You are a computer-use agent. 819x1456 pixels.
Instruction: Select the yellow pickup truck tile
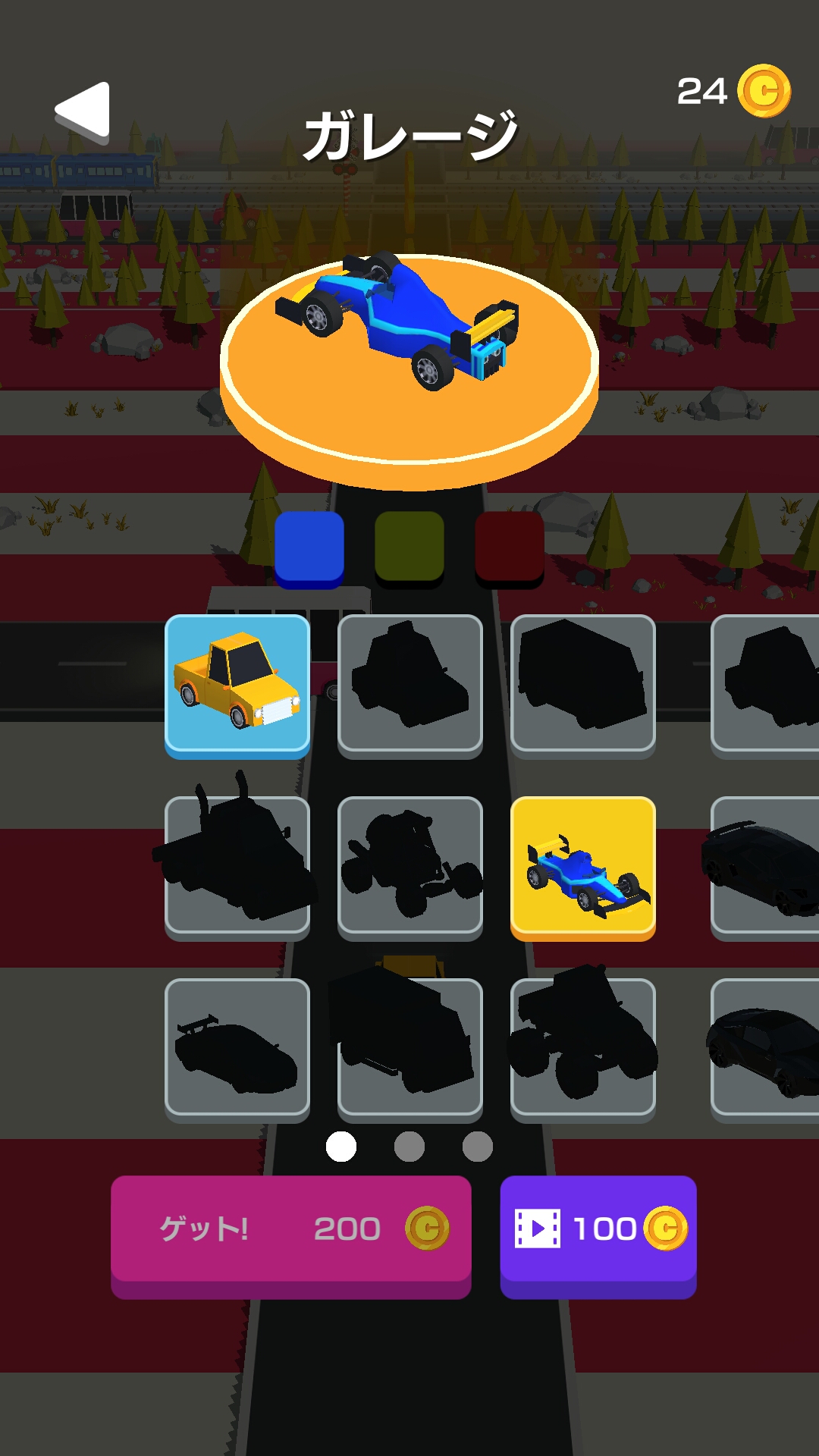(237, 686)
